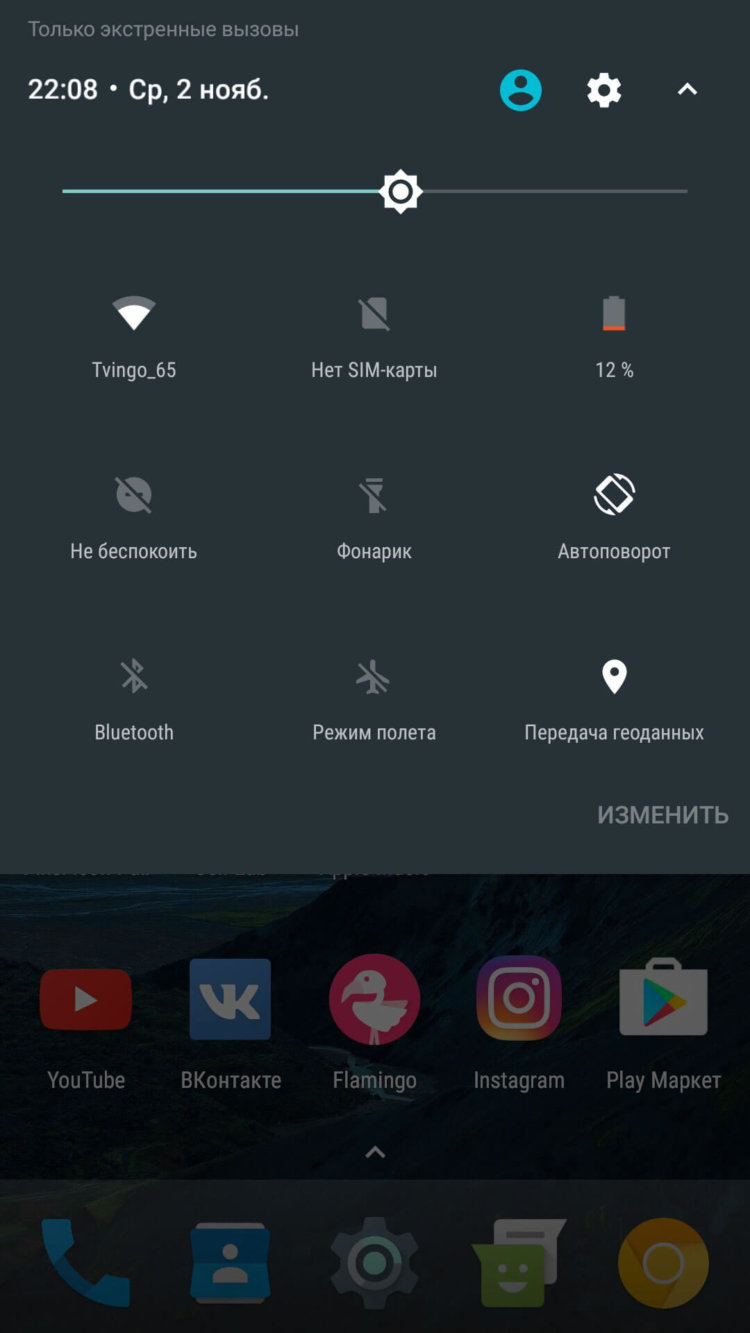Launch the Flamingo app
The height and width of the screenshot is (1333, 750).
point(374,998)
